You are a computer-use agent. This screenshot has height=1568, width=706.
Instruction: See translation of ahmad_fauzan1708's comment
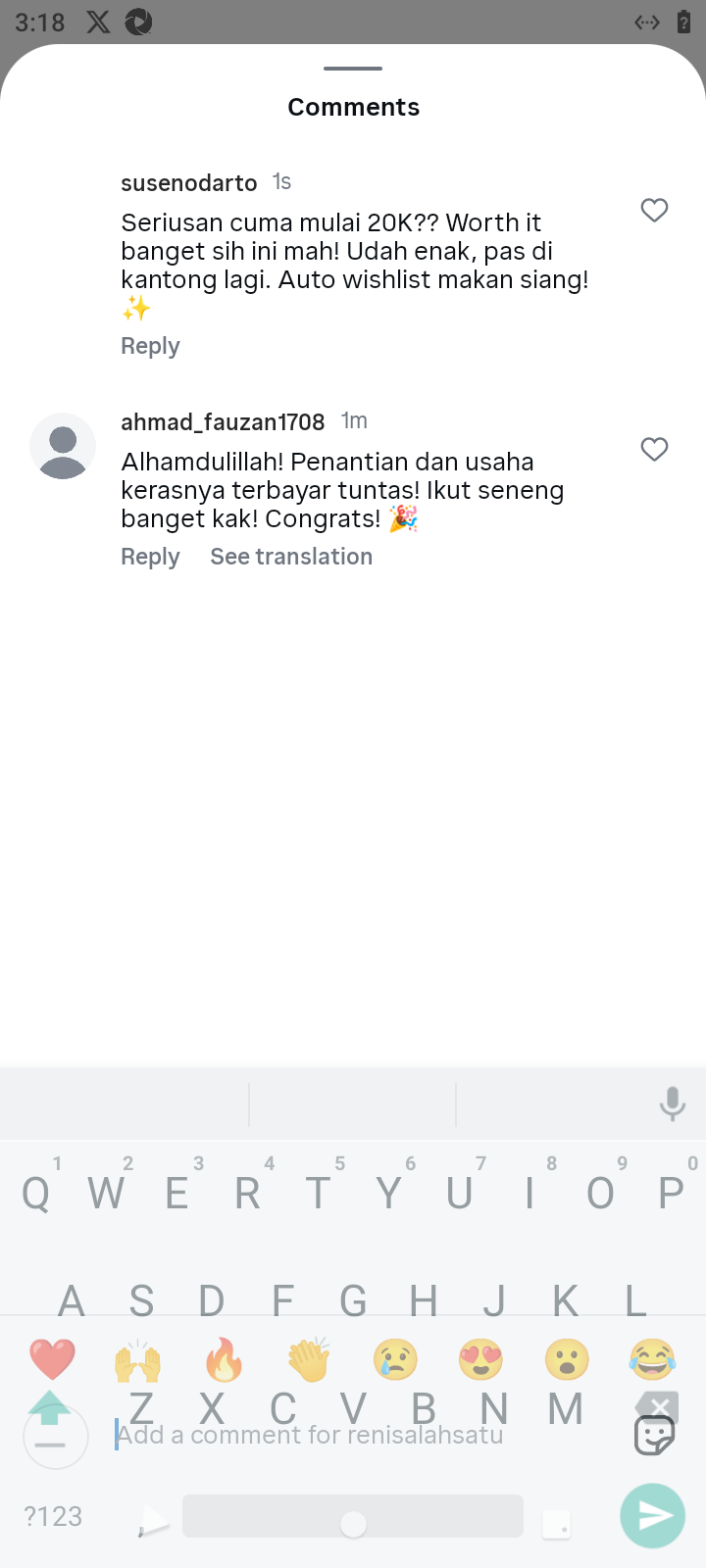pos(291,557)
